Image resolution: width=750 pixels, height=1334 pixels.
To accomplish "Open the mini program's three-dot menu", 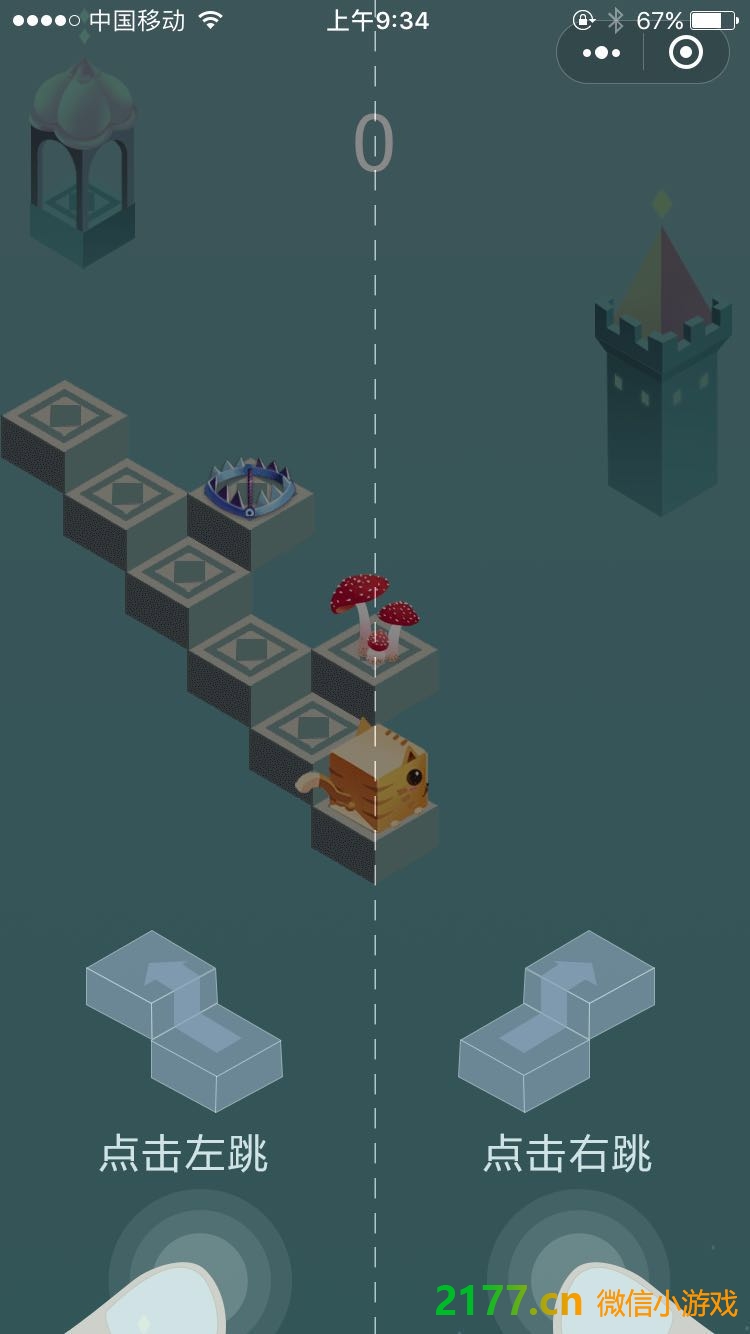I will coord(601,53).
